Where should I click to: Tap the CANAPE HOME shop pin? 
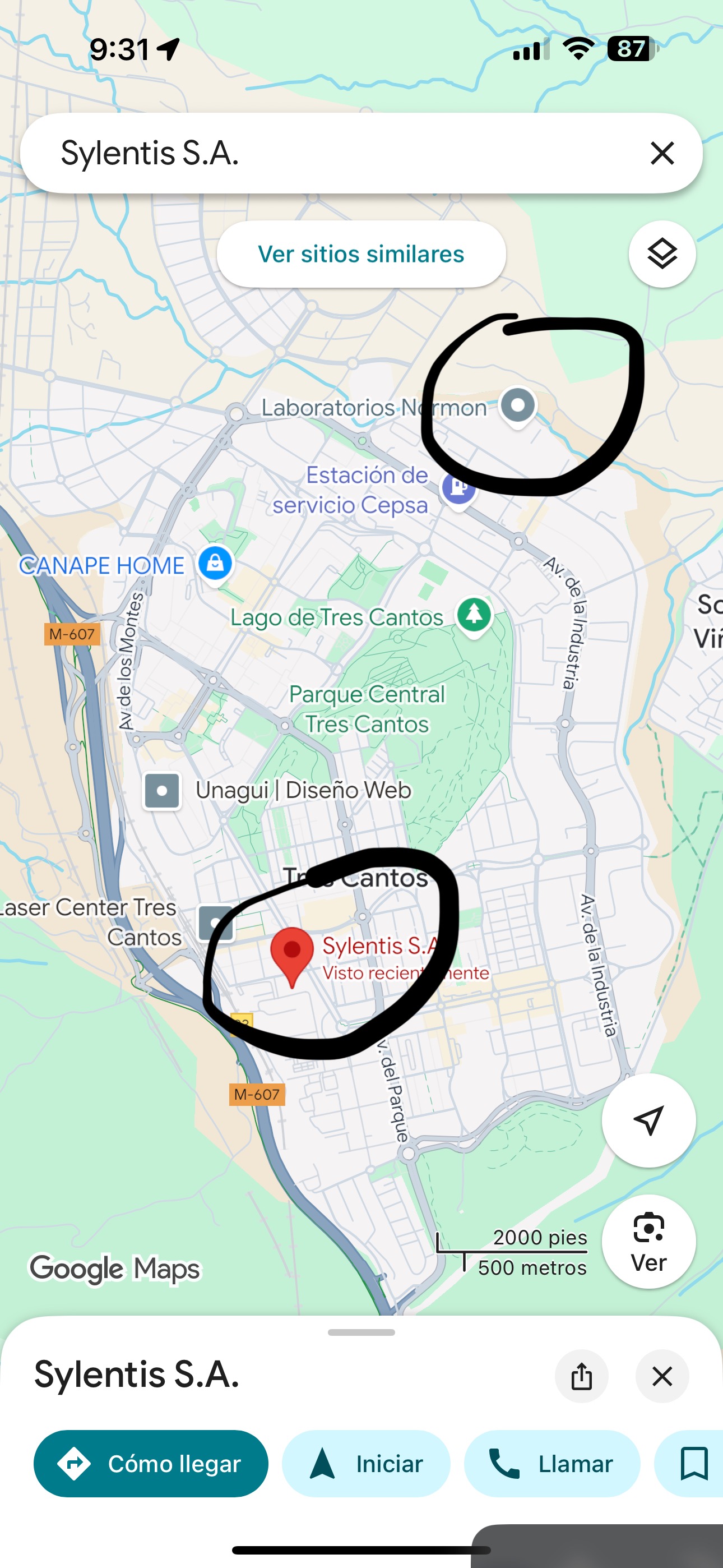tap(215, 564)
